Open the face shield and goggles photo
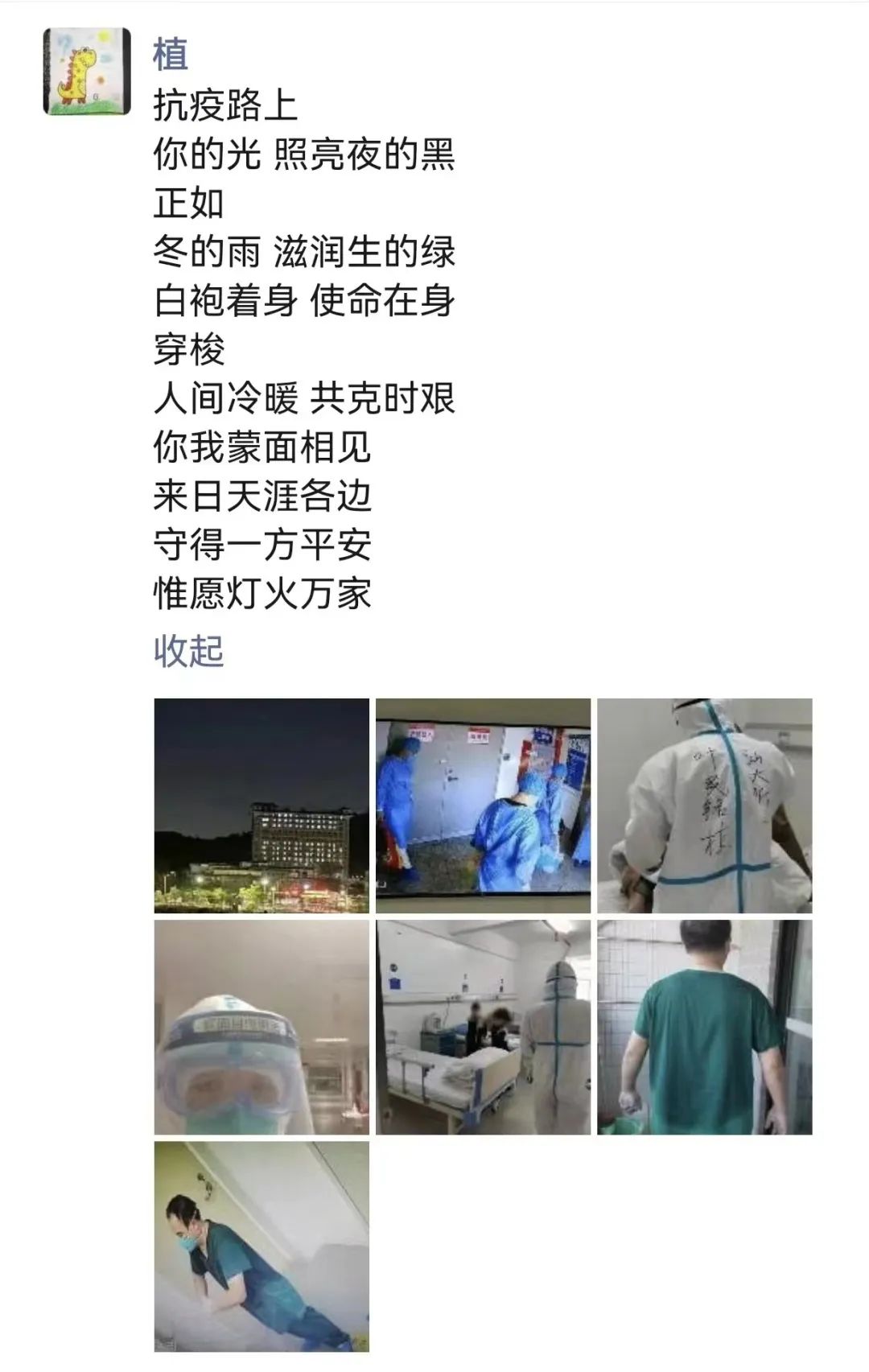The height and width of the screenshot is (1372, 869). coord(262,1028)
